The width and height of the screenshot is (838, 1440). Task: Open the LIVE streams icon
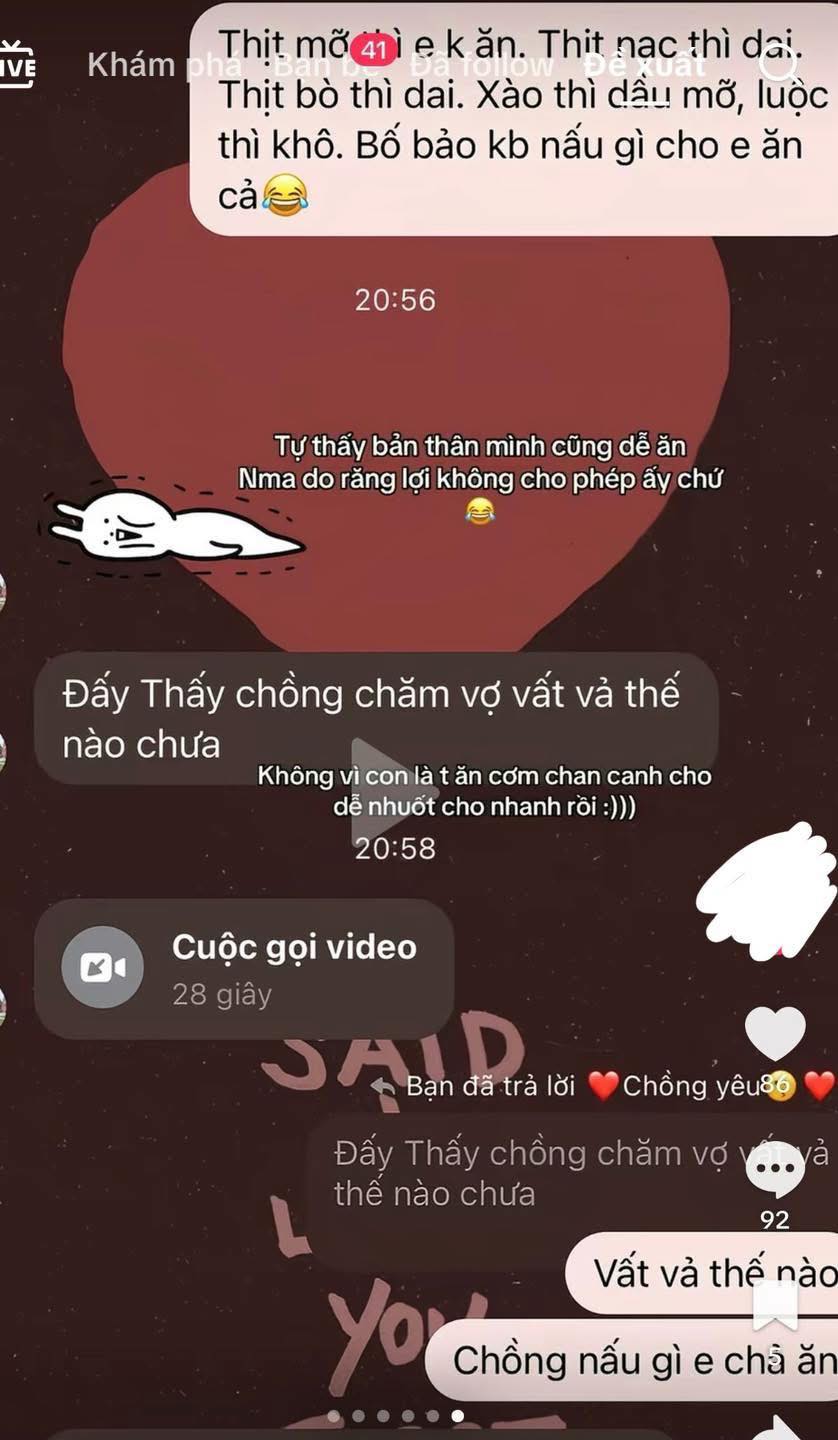click(16, 66)
